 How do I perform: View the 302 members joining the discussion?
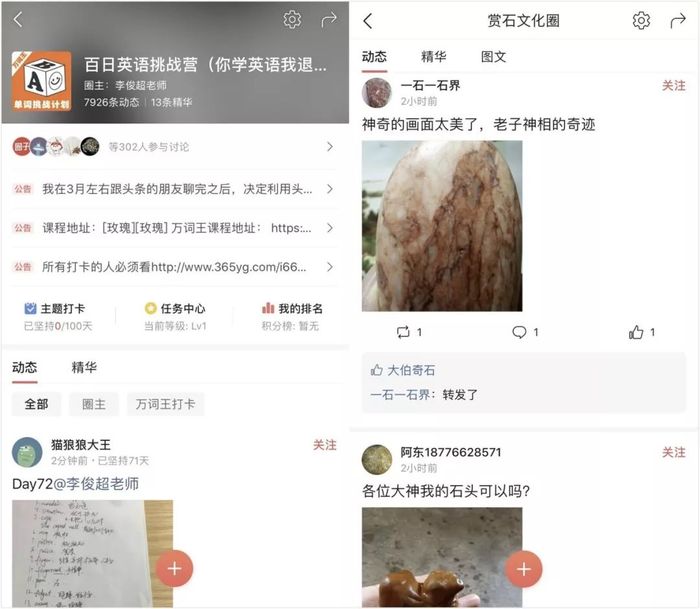tap(175, 147)
